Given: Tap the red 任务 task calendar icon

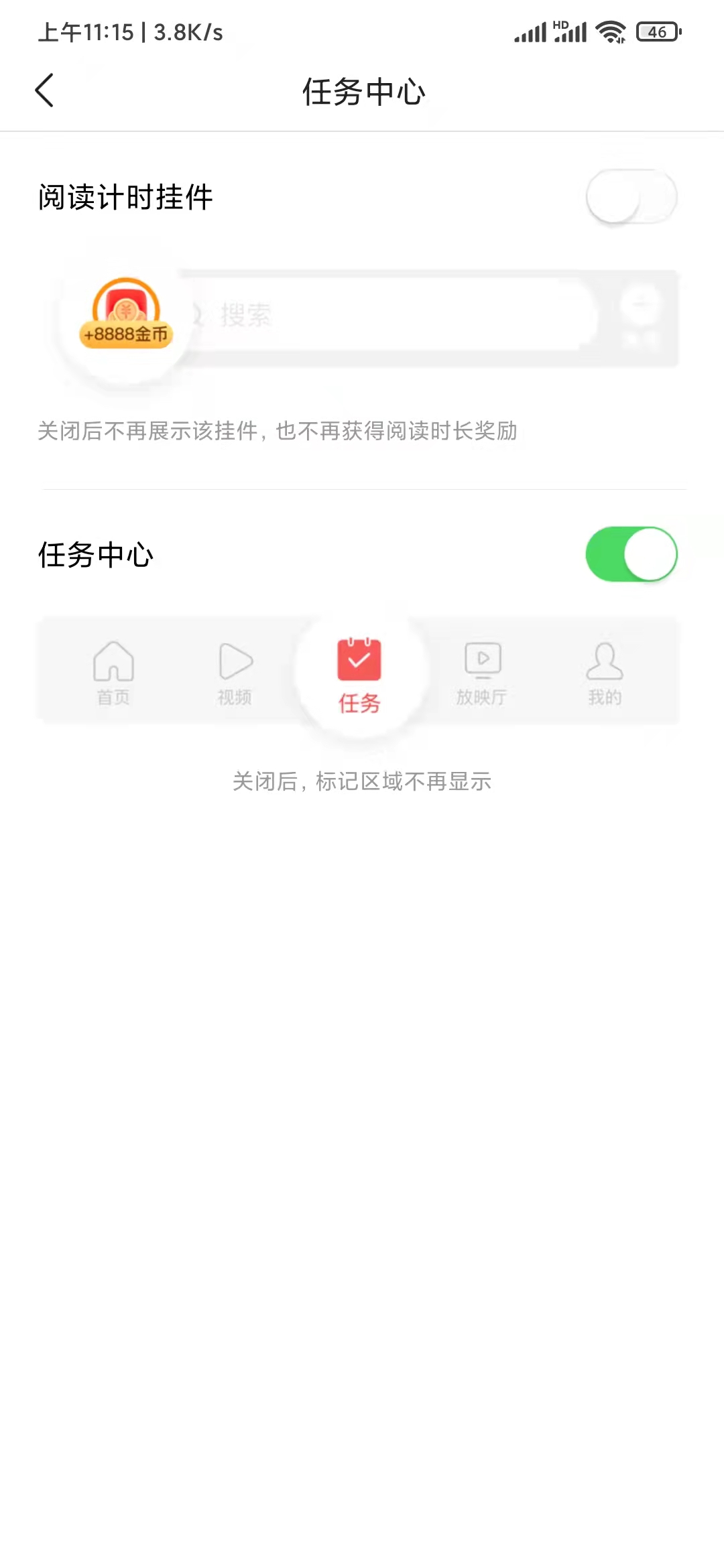Looking at the screenshot, I should tap(359, 660).
